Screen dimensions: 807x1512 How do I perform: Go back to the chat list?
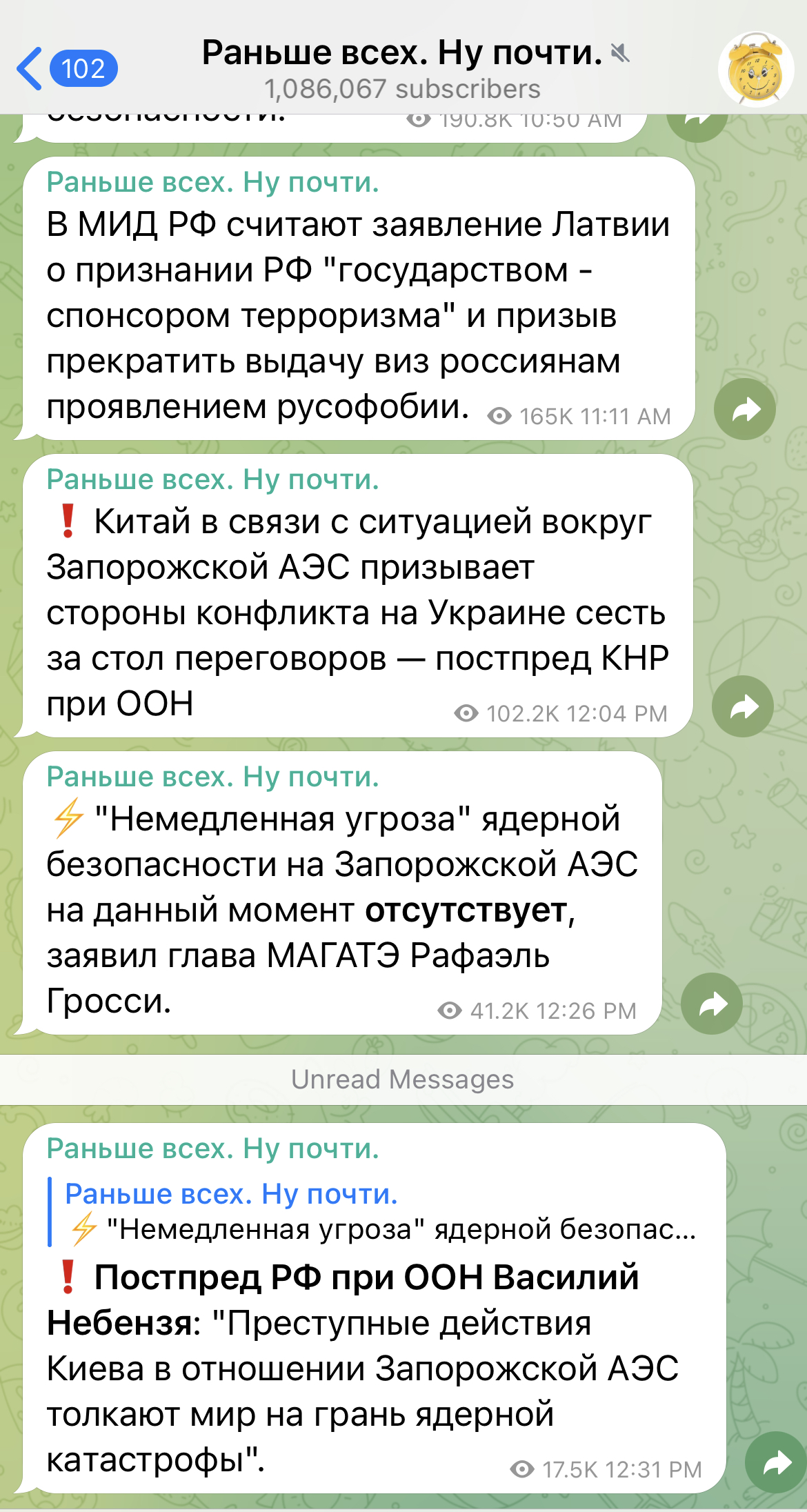click(x=66, y=69)
